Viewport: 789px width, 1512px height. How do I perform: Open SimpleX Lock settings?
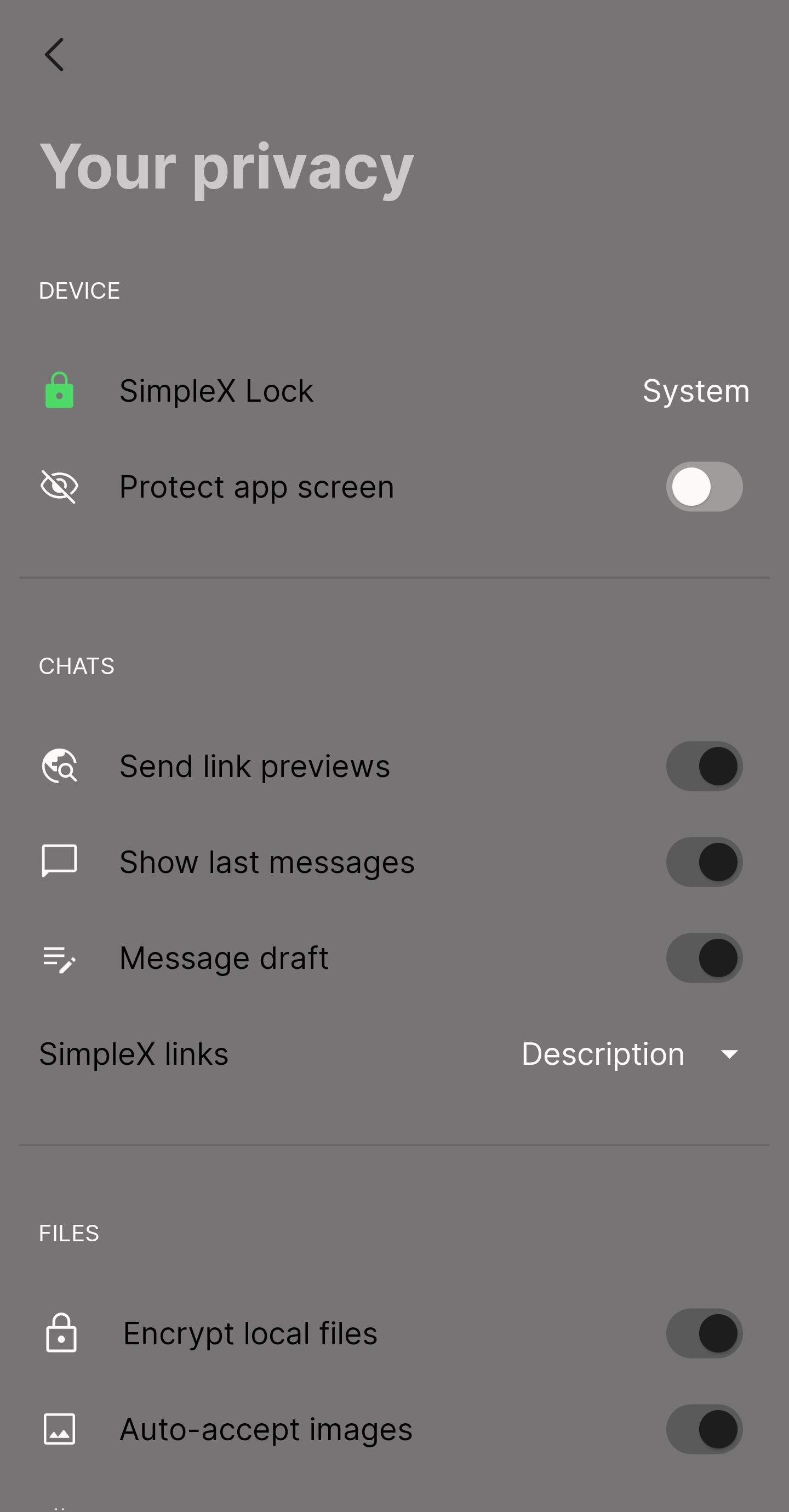[393, 391]
